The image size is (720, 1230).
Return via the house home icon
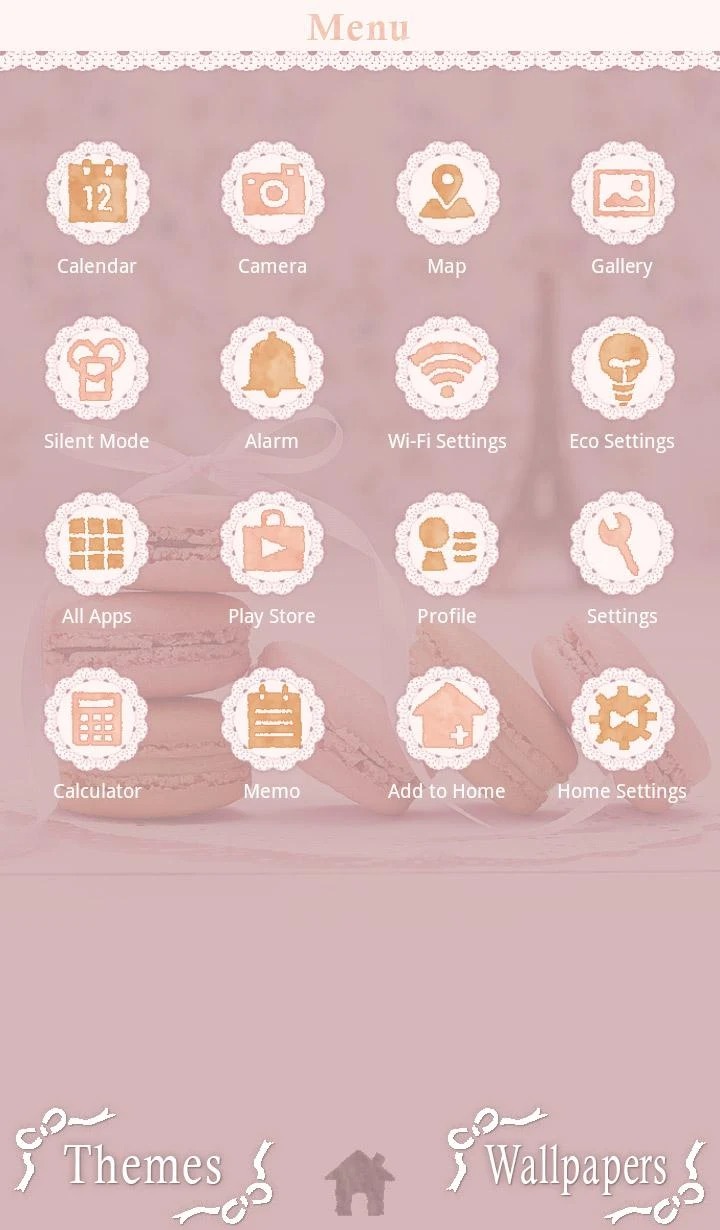(x=360, y=1182)
